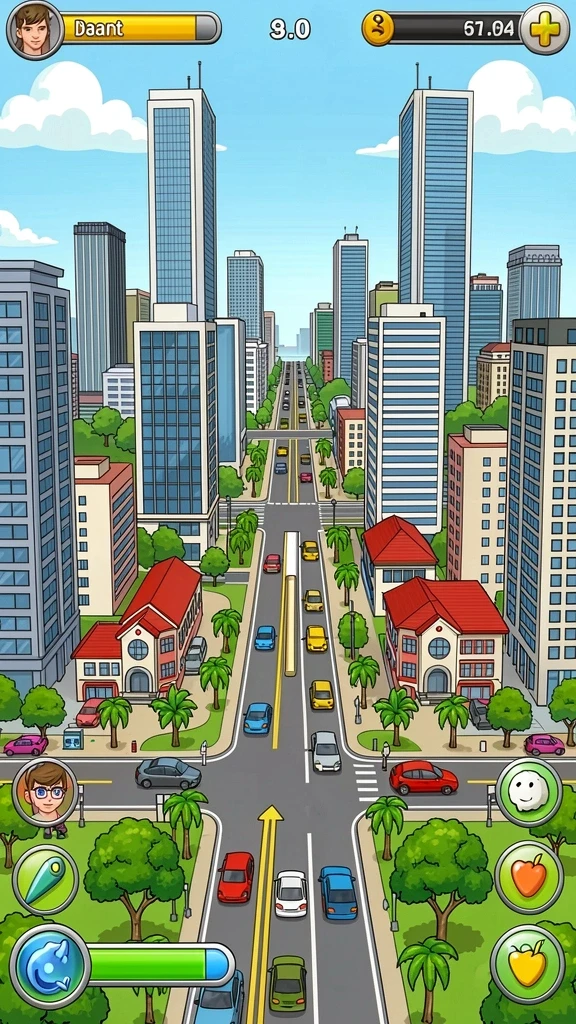Screen dimensions: 576x1024
Task: Select the orange apple item button
Action: pos(528,877)
